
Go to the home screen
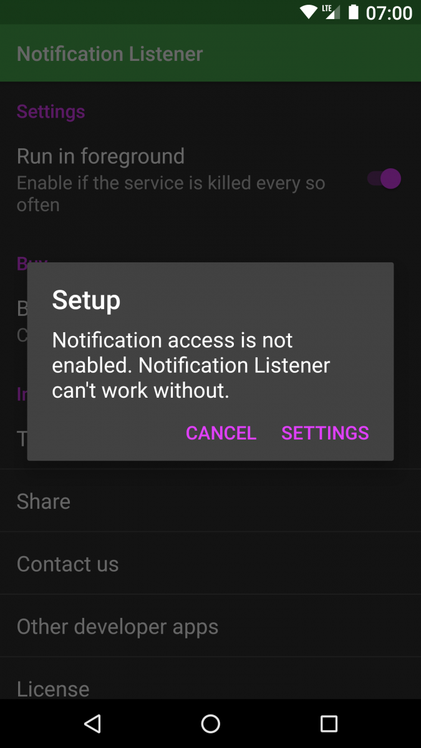coord(210,724)
